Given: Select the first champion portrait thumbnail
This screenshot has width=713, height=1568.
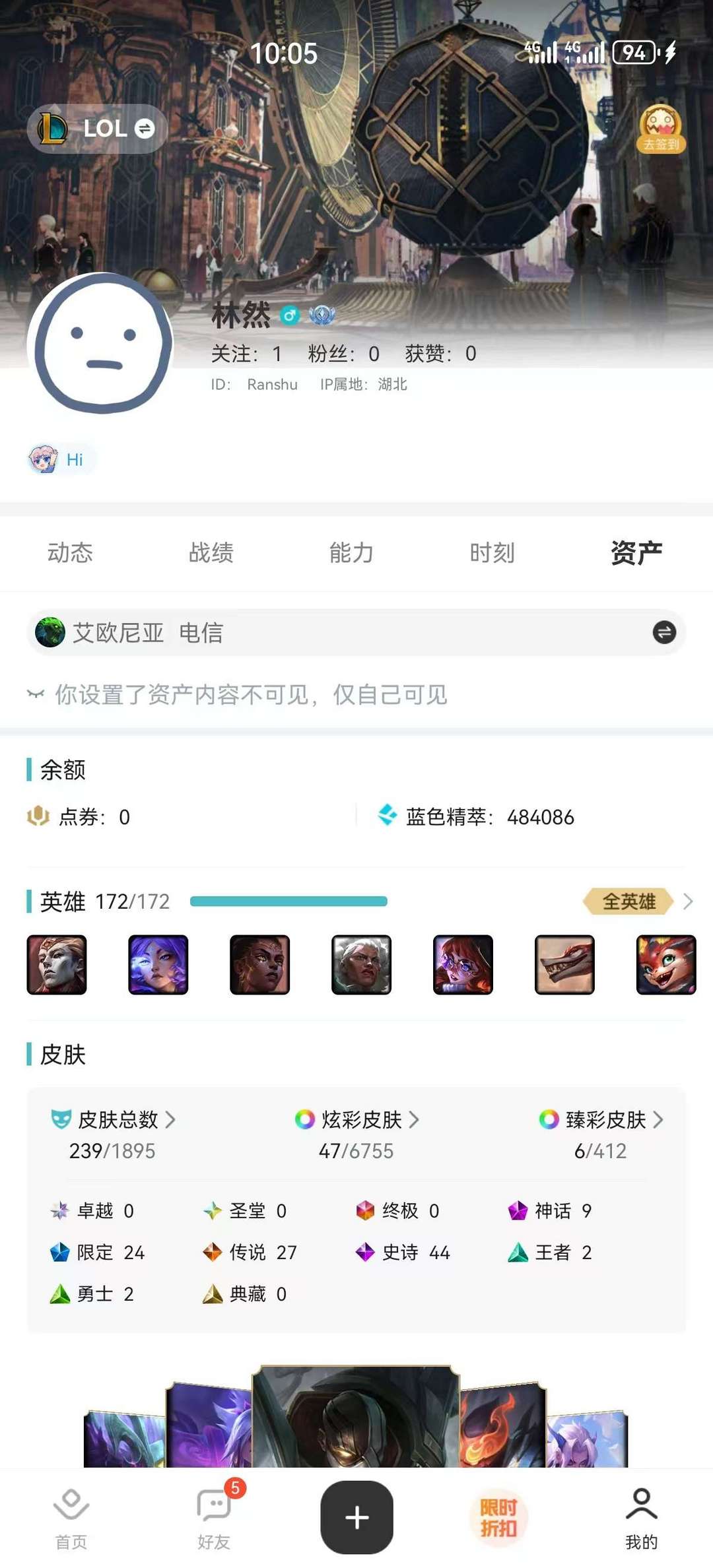Looking at the screenshot, I should 56,965.
